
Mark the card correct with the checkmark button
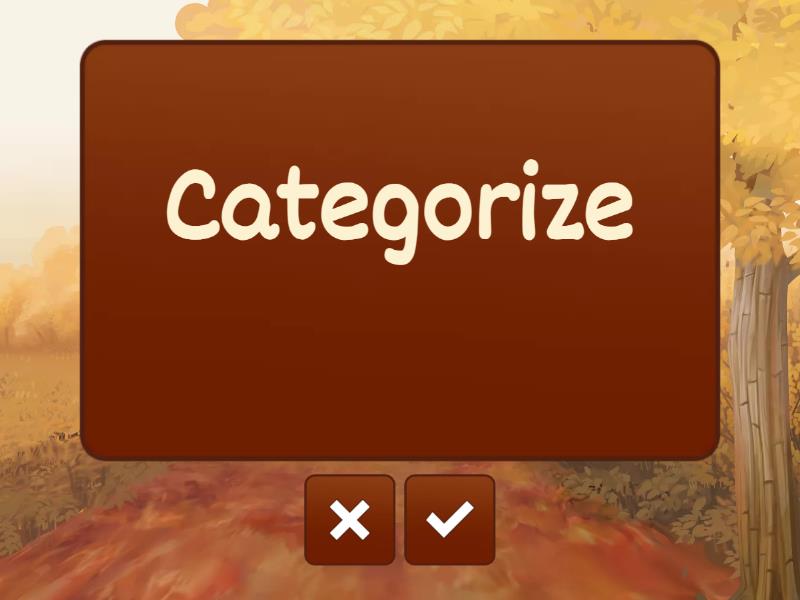click(x=450, y=520)
